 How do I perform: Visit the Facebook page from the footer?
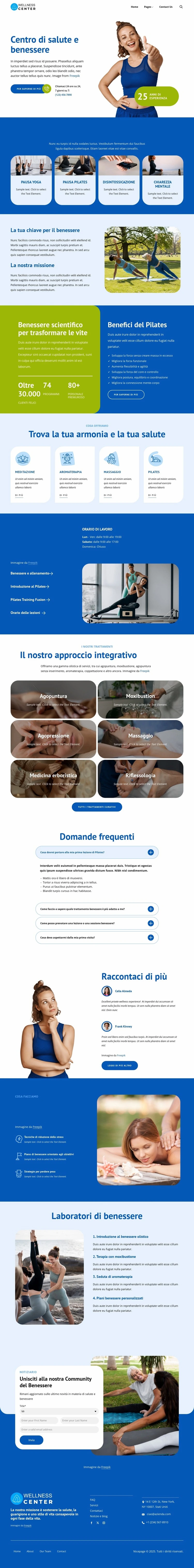[91, 1522]
